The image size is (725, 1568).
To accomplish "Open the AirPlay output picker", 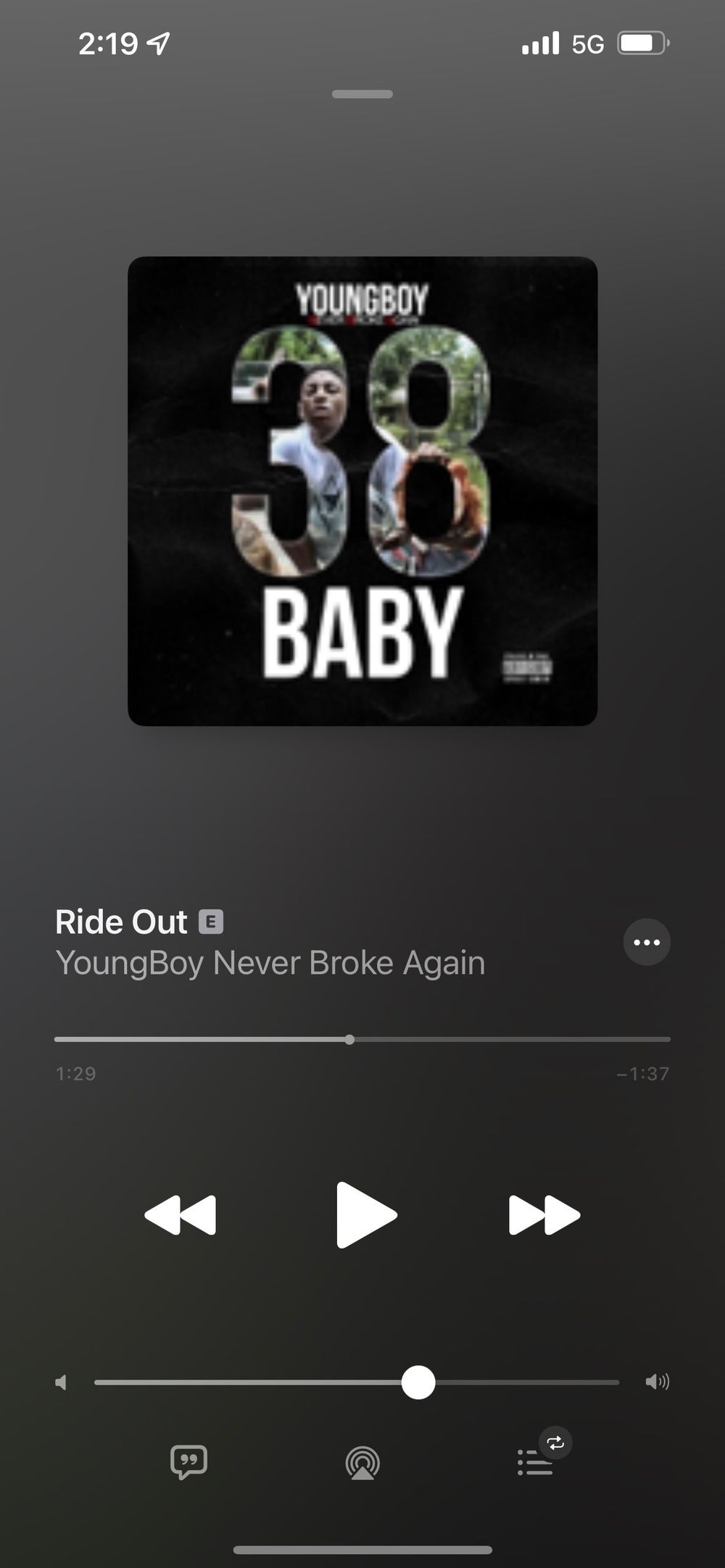I will point(362,1462).
